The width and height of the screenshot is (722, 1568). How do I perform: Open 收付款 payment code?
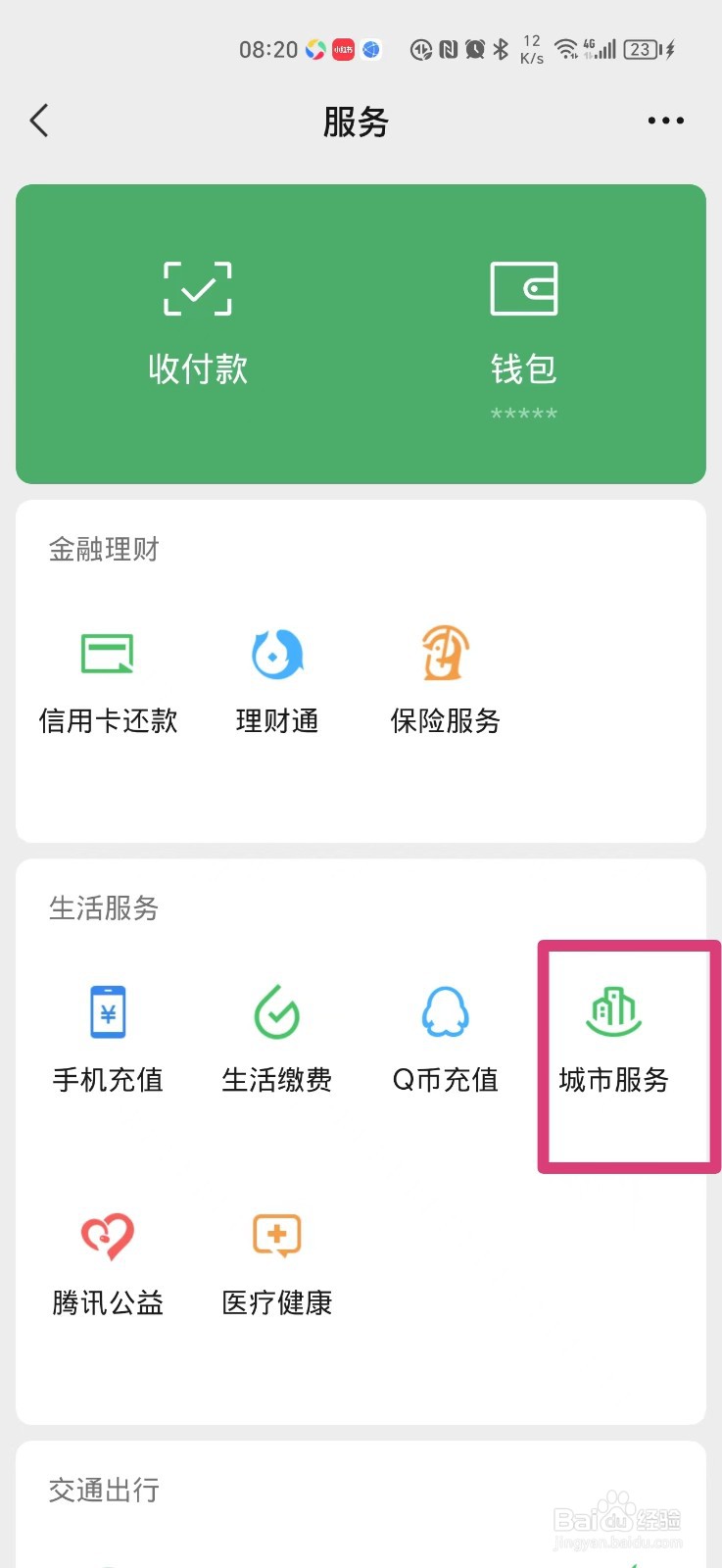[x=198, y=324]
